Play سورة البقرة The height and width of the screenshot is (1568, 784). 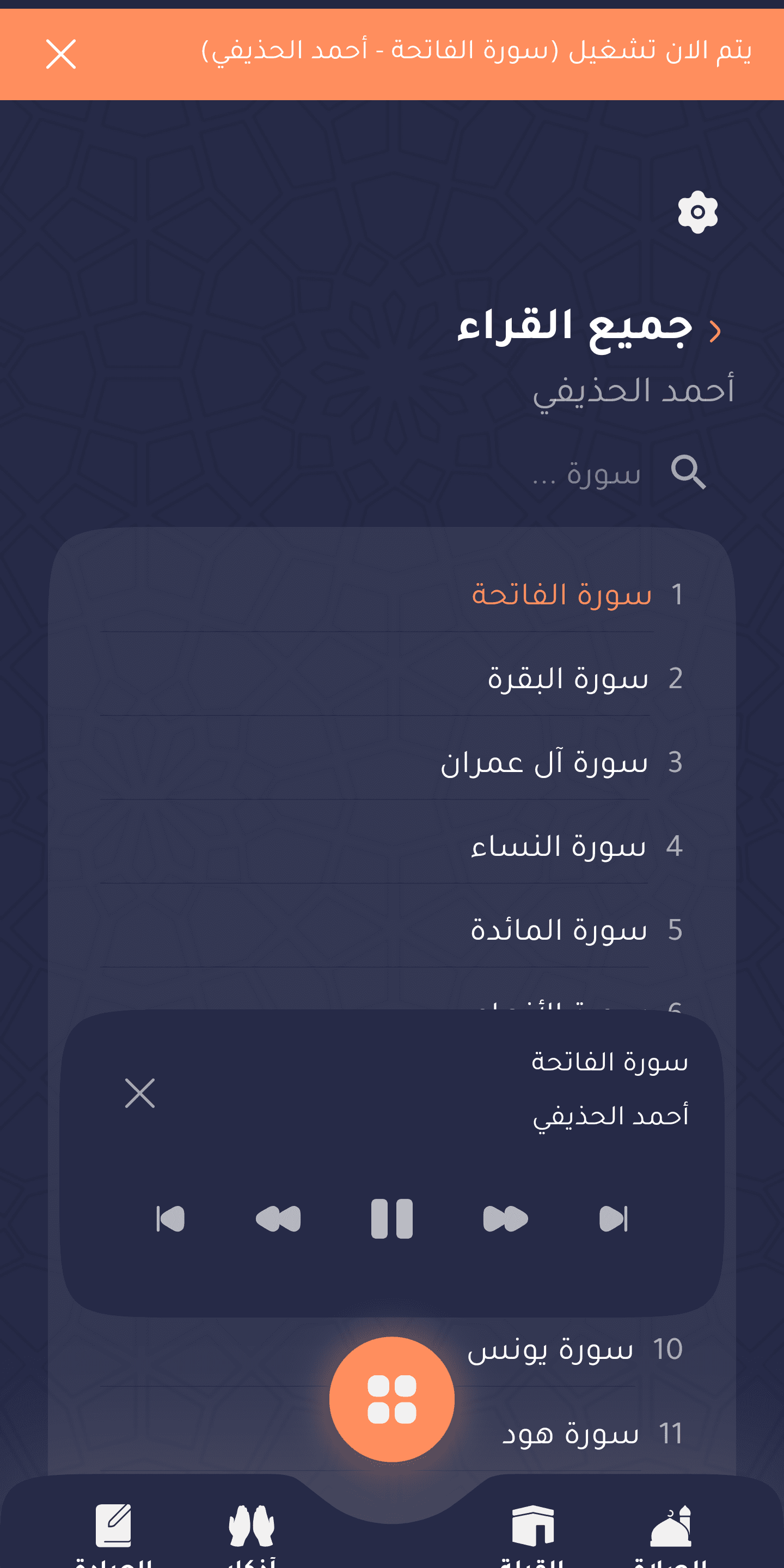pyautogui.click(x=567, y=677)
